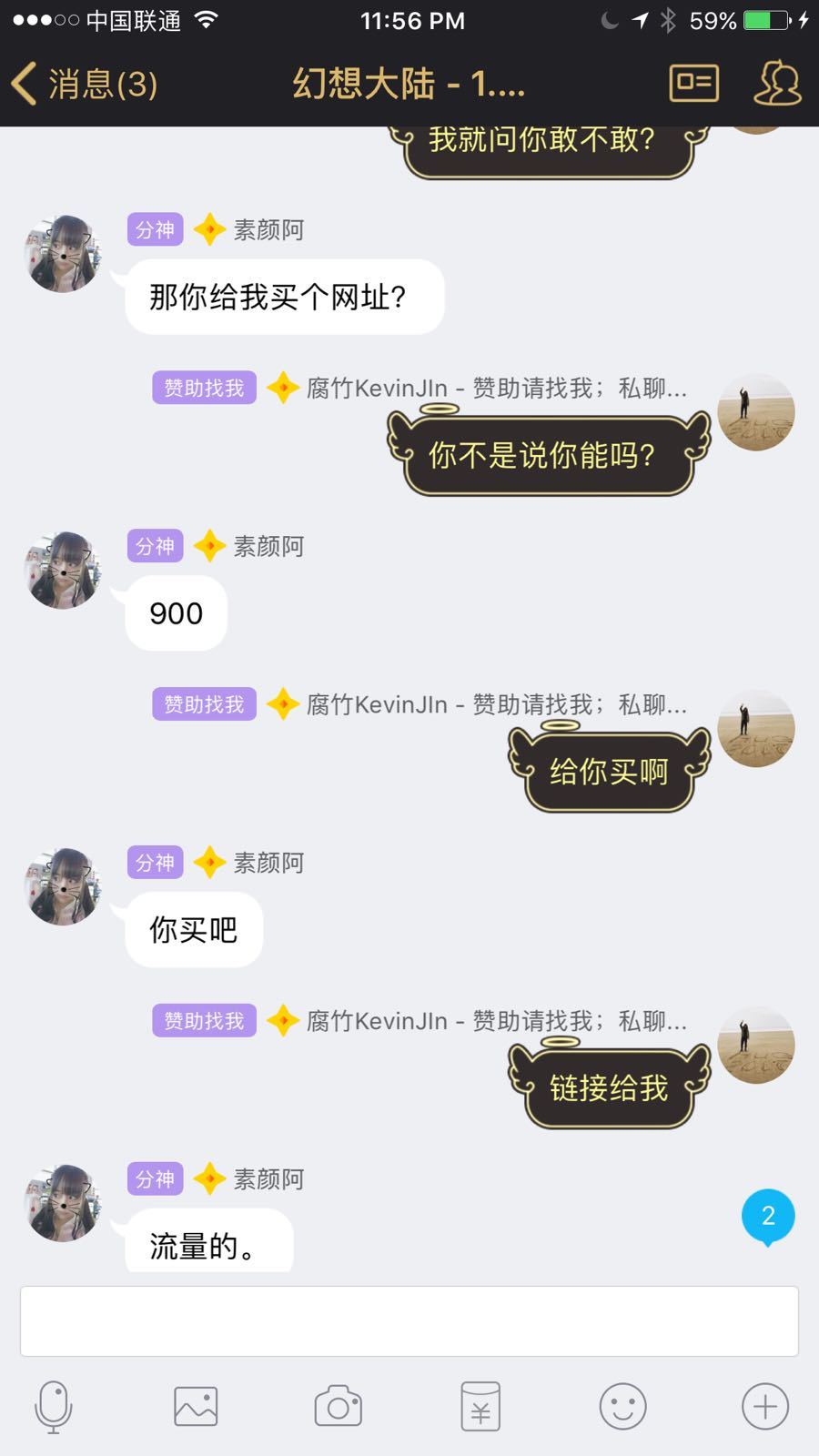Send a red packet
This screenshot has width=819, height=1456.
(x=480, y=1407)
